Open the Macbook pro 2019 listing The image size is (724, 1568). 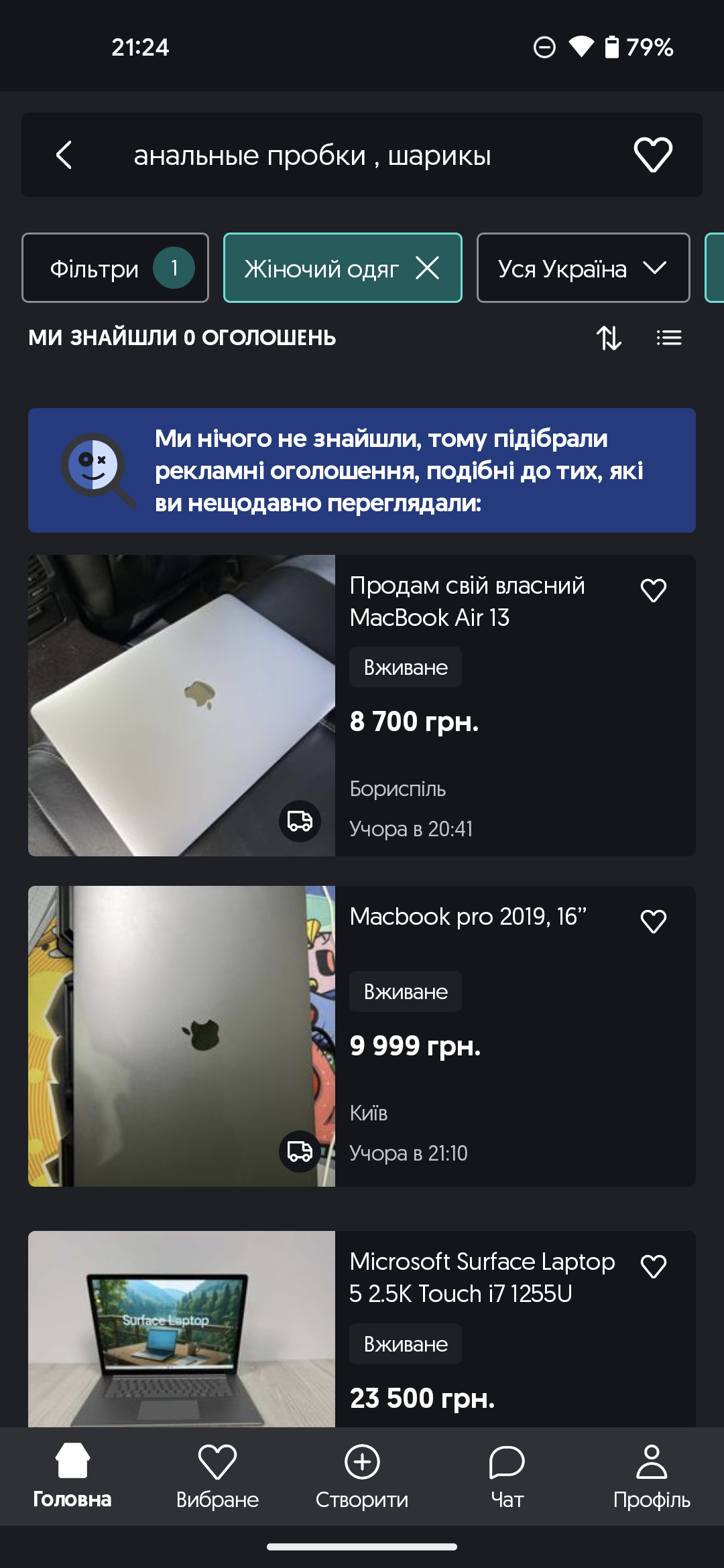tap(467, 916)
